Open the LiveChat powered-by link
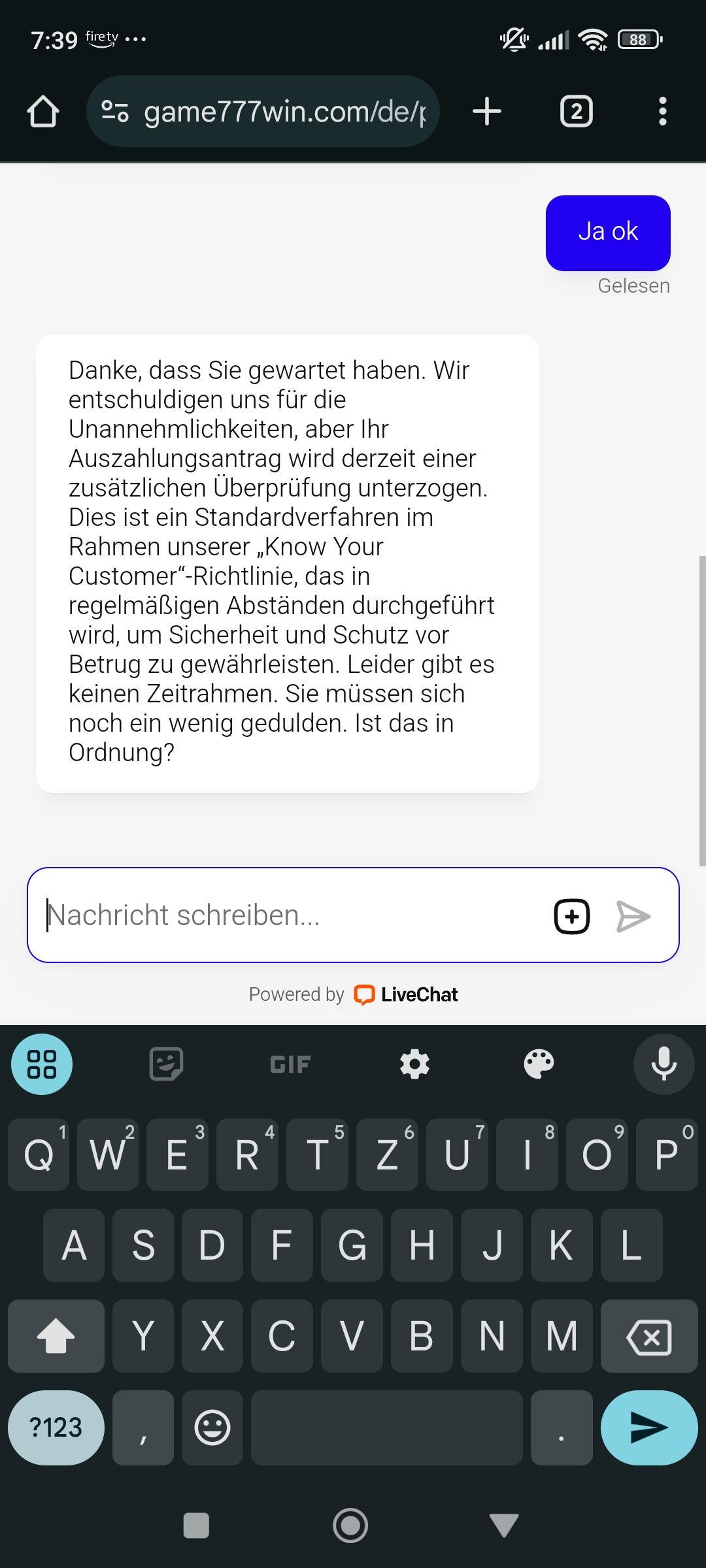 405,994
